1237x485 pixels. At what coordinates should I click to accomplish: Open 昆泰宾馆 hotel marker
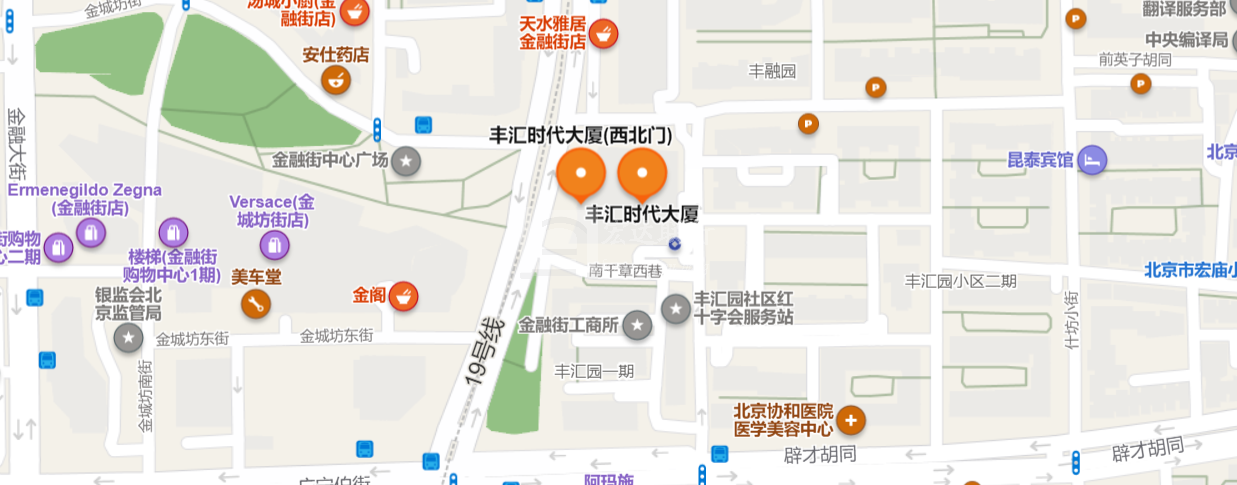pos(1092,159)
